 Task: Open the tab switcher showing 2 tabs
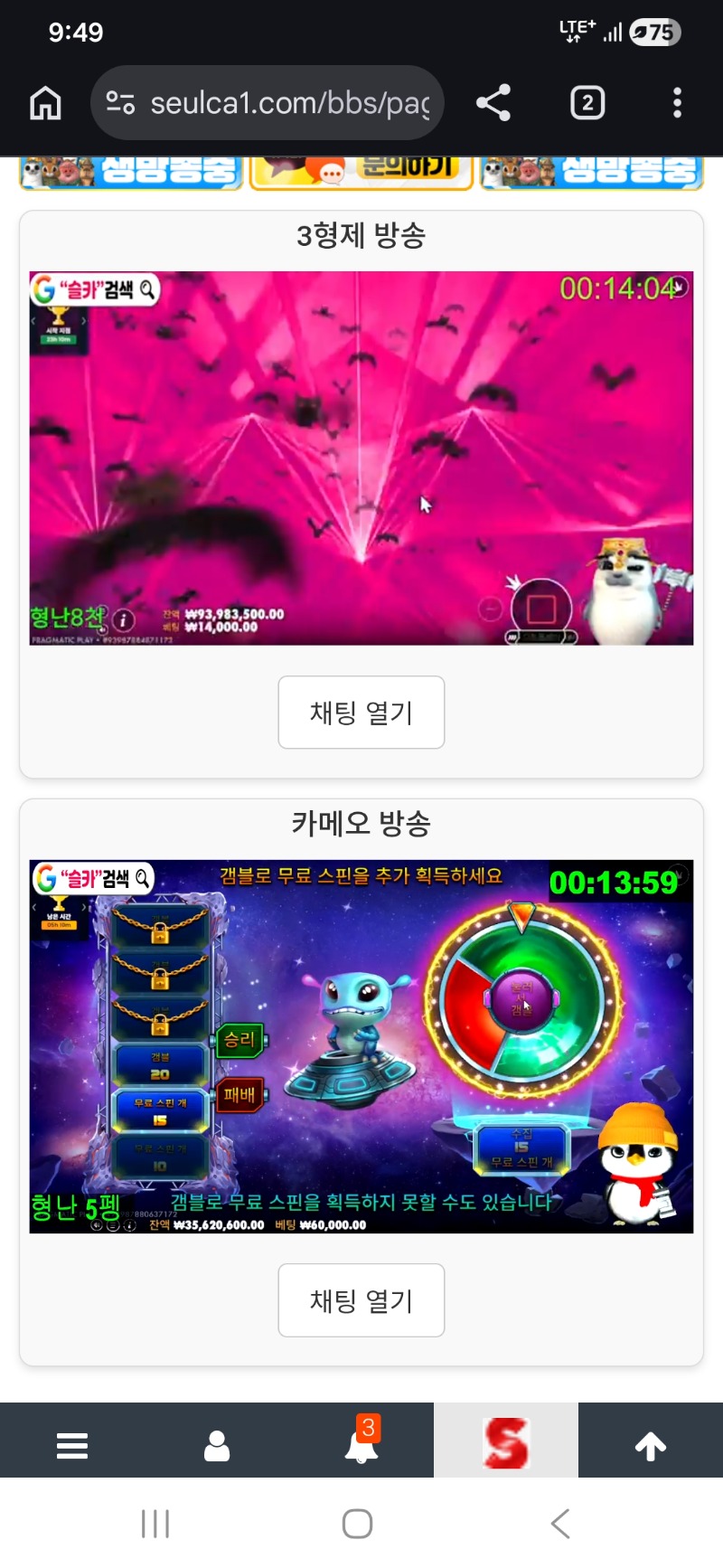click(x=587, y=103)
